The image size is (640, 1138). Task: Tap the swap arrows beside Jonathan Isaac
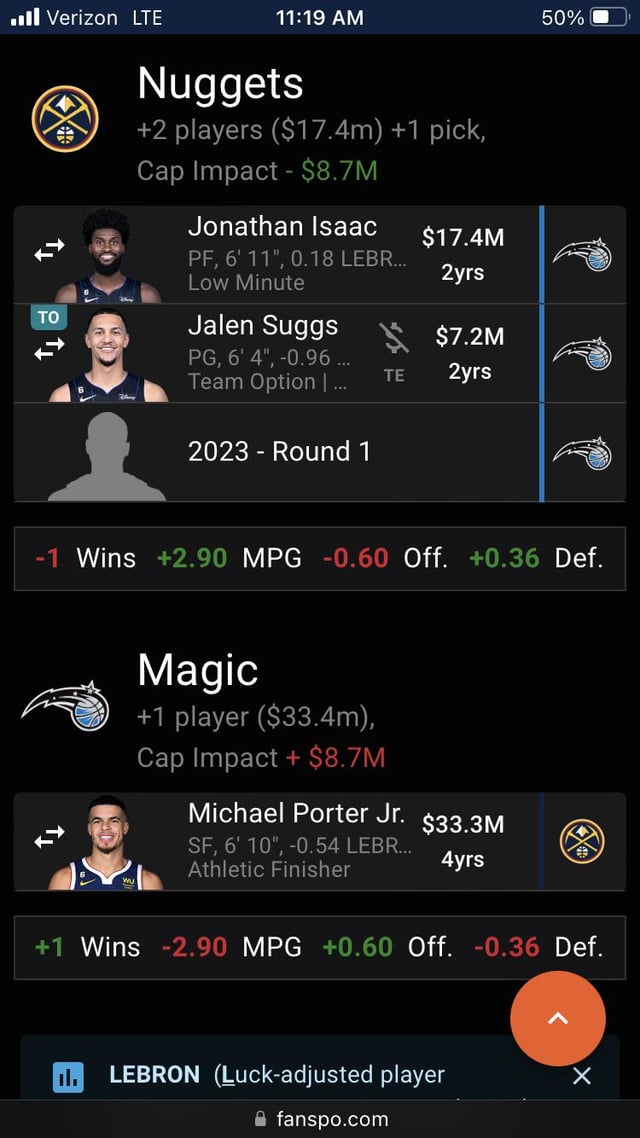click(x=48, y=254)
